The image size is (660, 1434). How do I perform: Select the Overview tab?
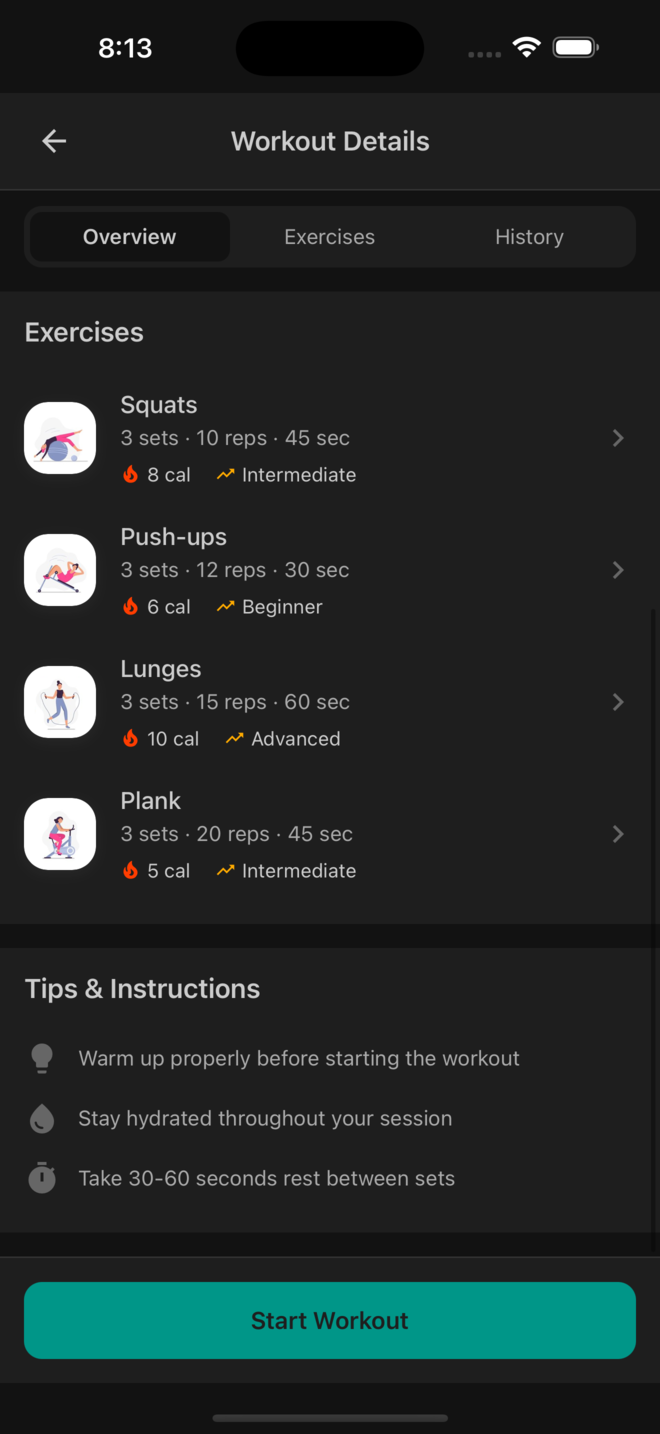pos(130,237)
